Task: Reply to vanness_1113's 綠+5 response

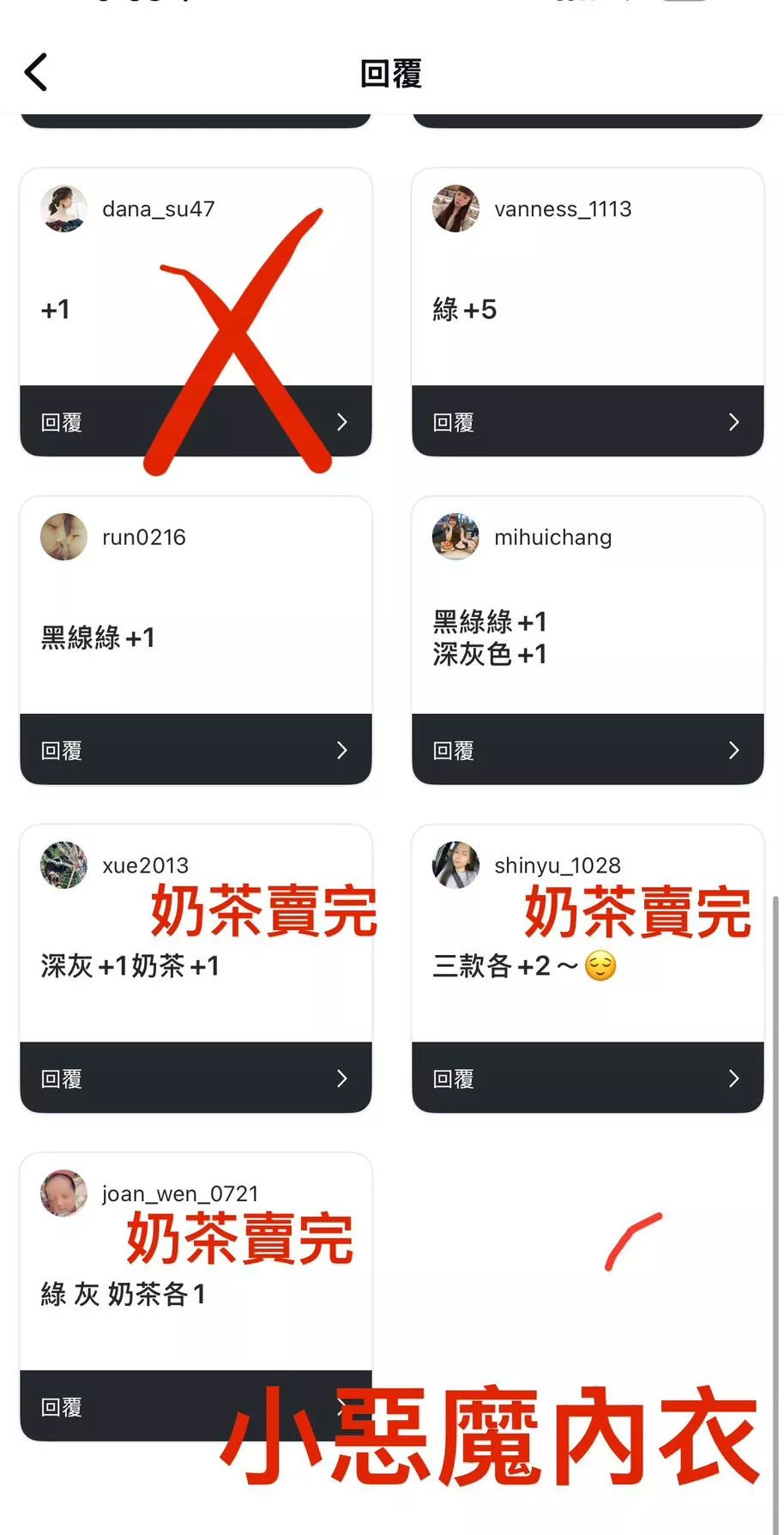Action: 588,421
